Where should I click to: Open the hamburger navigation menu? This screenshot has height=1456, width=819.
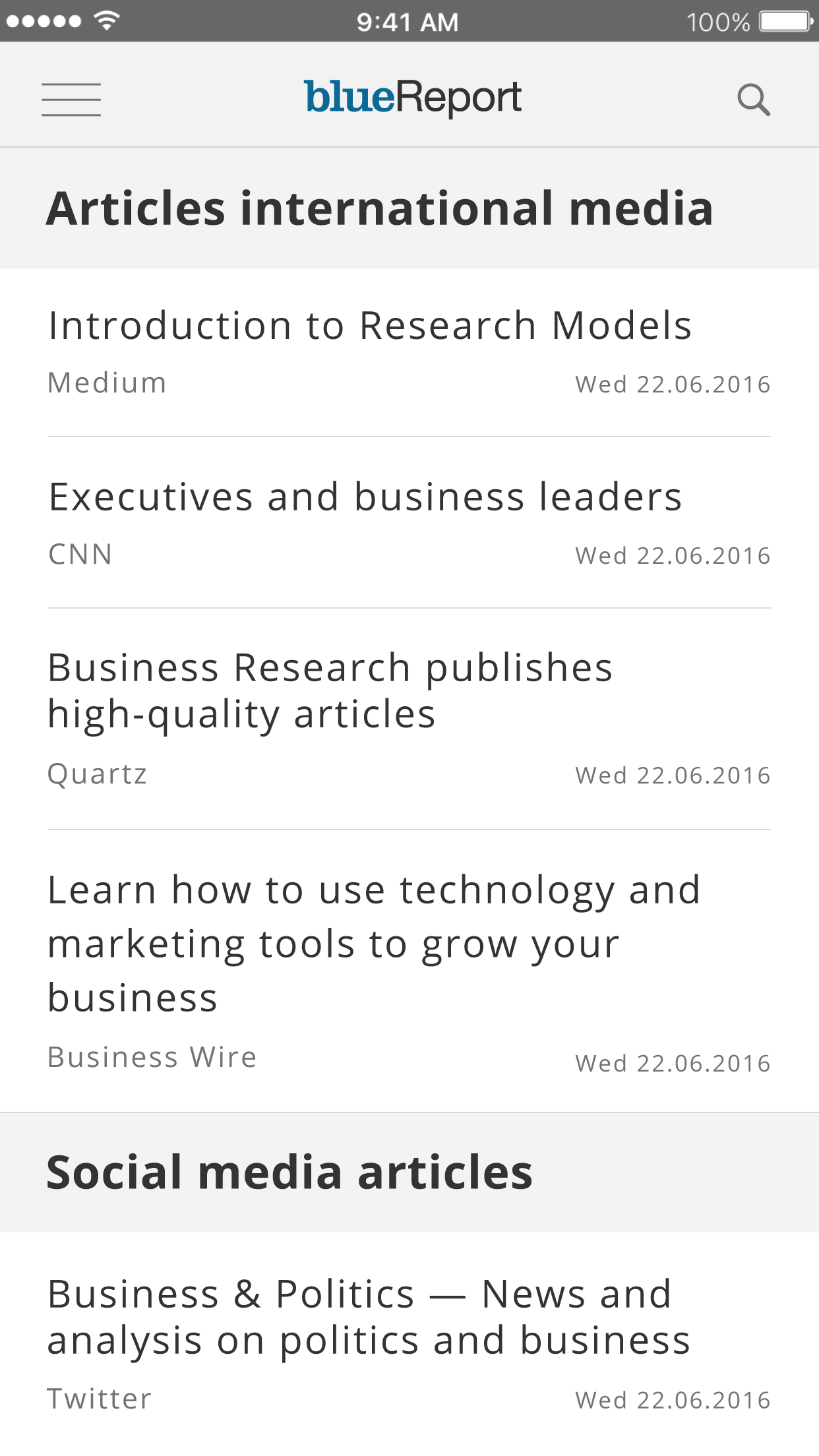pos(71,100)
